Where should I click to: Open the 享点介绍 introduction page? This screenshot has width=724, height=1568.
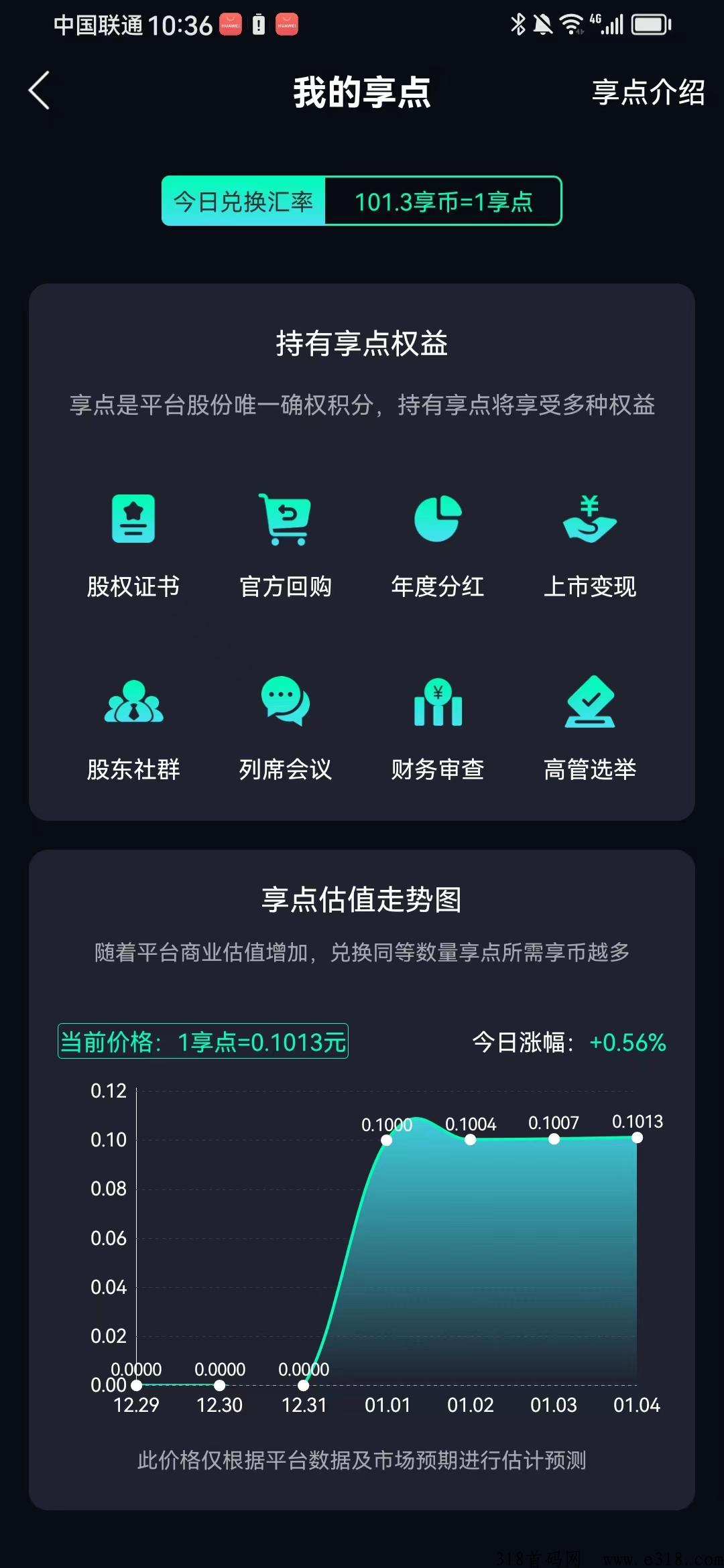[x=648, y=92]
